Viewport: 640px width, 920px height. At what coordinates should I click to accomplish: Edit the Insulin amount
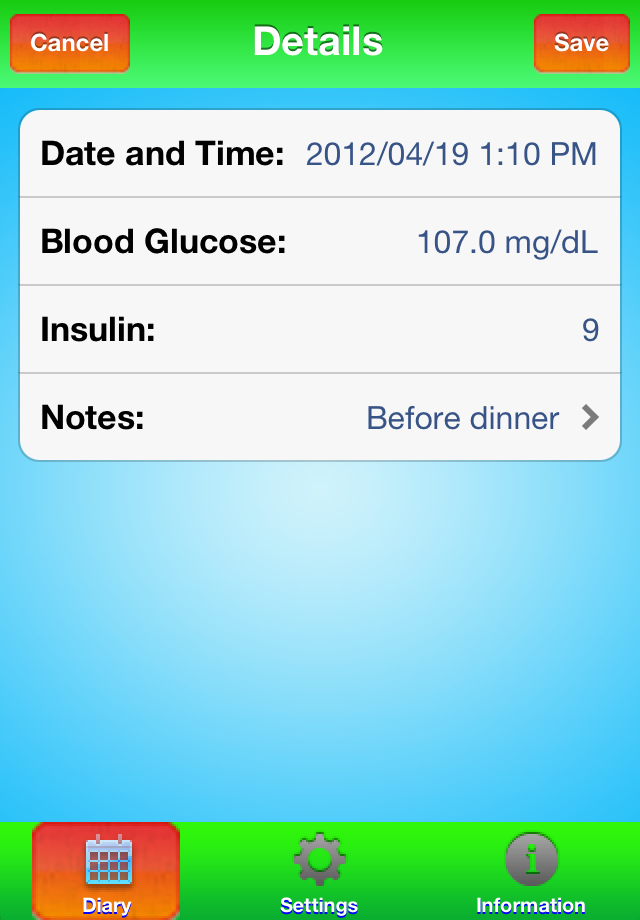click(x=320, y=330)
